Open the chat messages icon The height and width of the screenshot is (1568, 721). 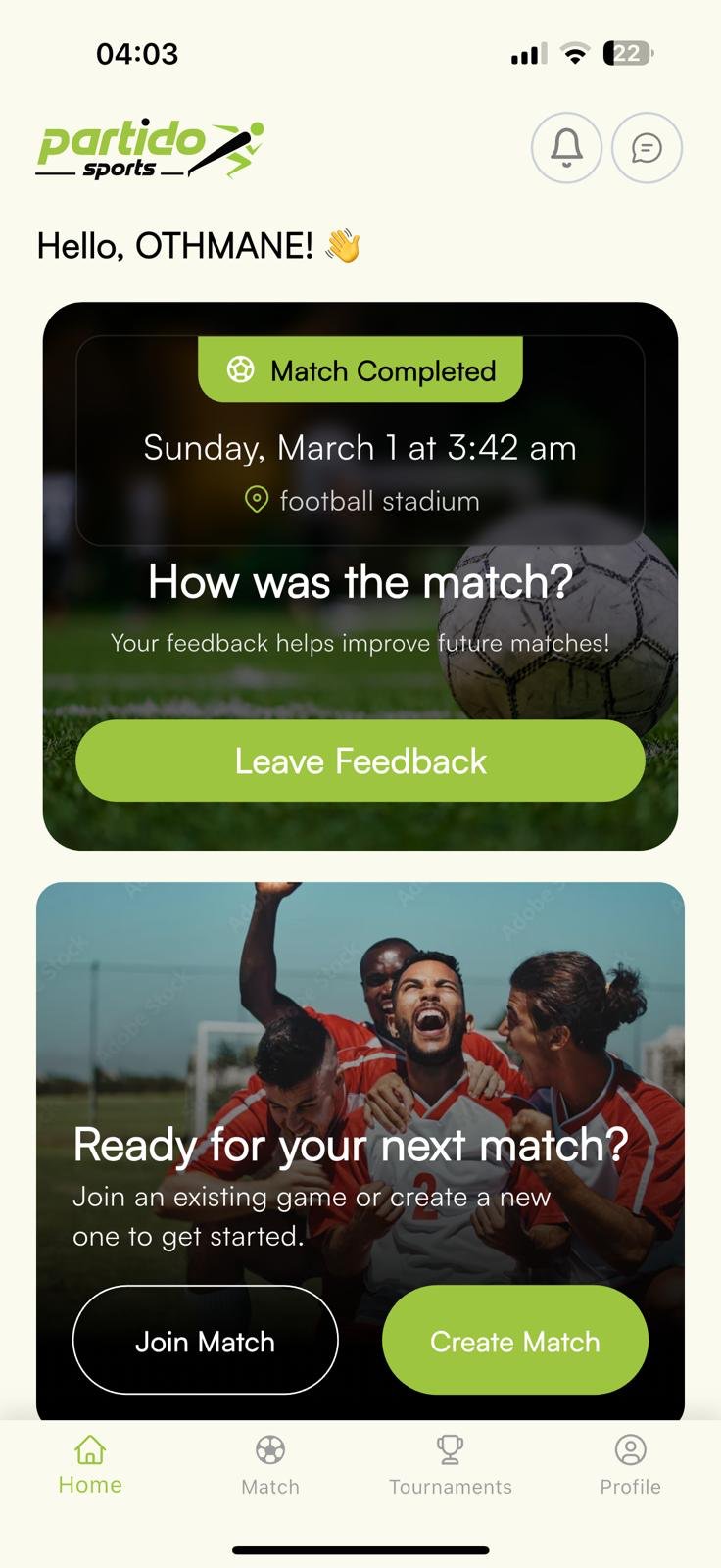[647, 148]
